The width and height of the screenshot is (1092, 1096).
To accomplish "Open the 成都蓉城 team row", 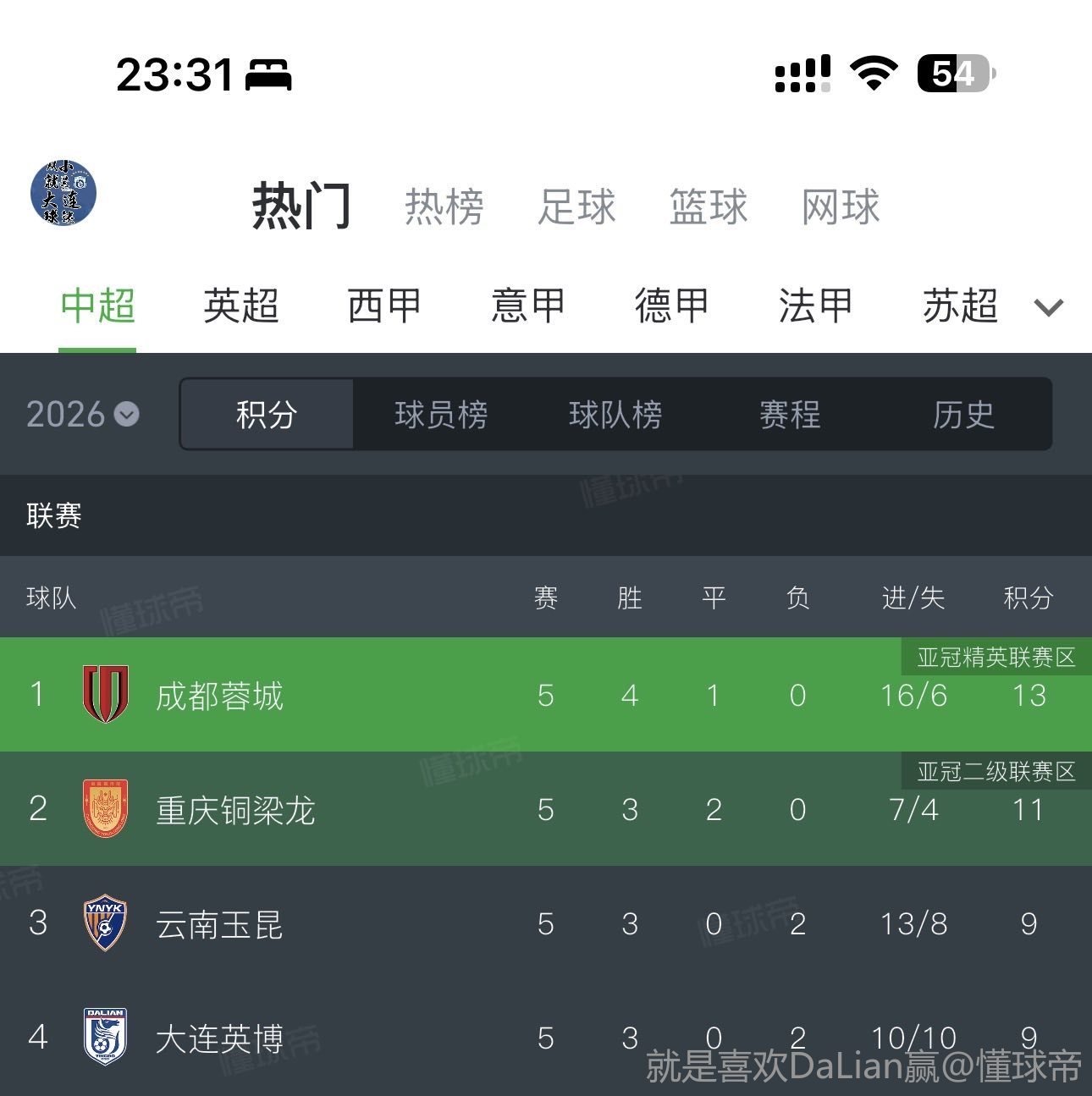I will click(220, 696).
